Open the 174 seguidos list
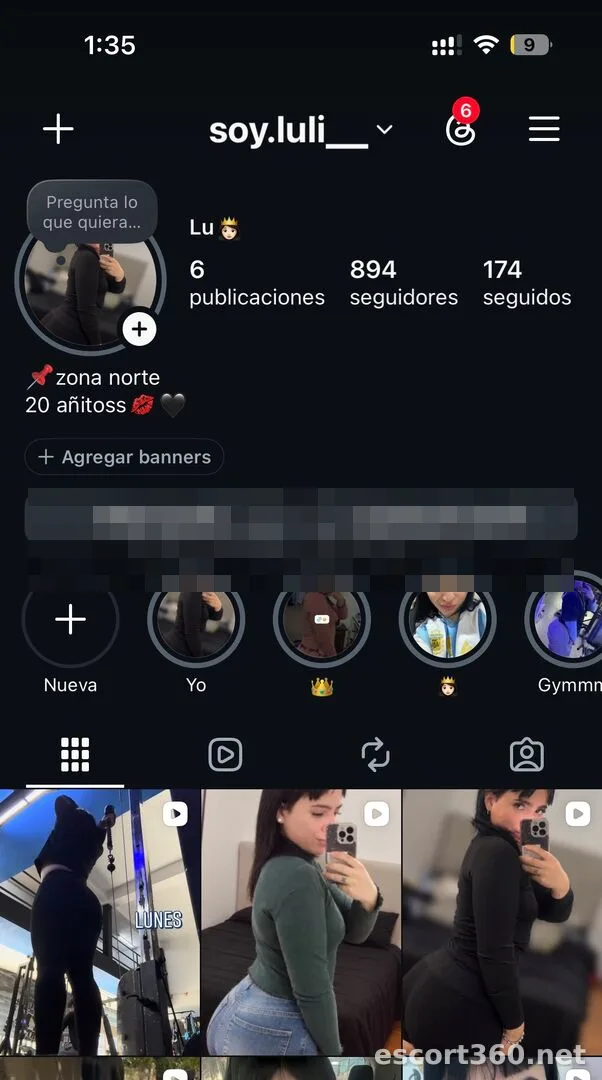Viewport: 602px width, 1080px height. tap(527, 282)
